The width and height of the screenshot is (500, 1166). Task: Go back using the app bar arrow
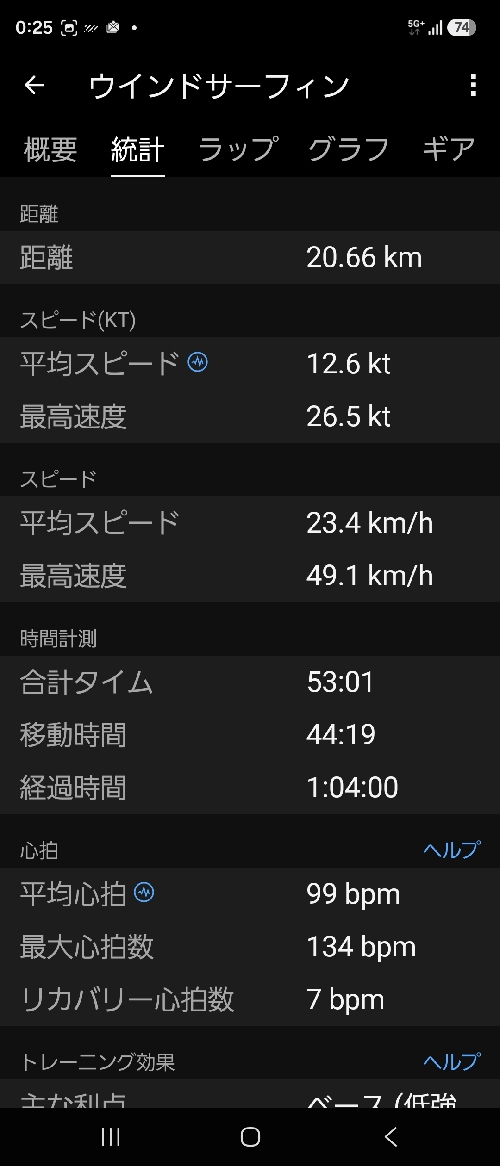pyautogui.click(x=34, y=86)
